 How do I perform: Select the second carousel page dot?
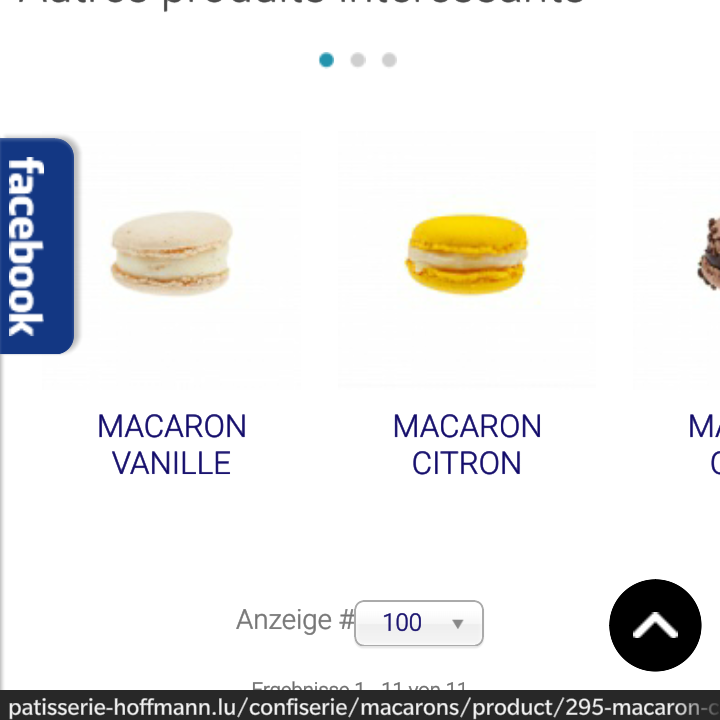[x=358, y=60]
